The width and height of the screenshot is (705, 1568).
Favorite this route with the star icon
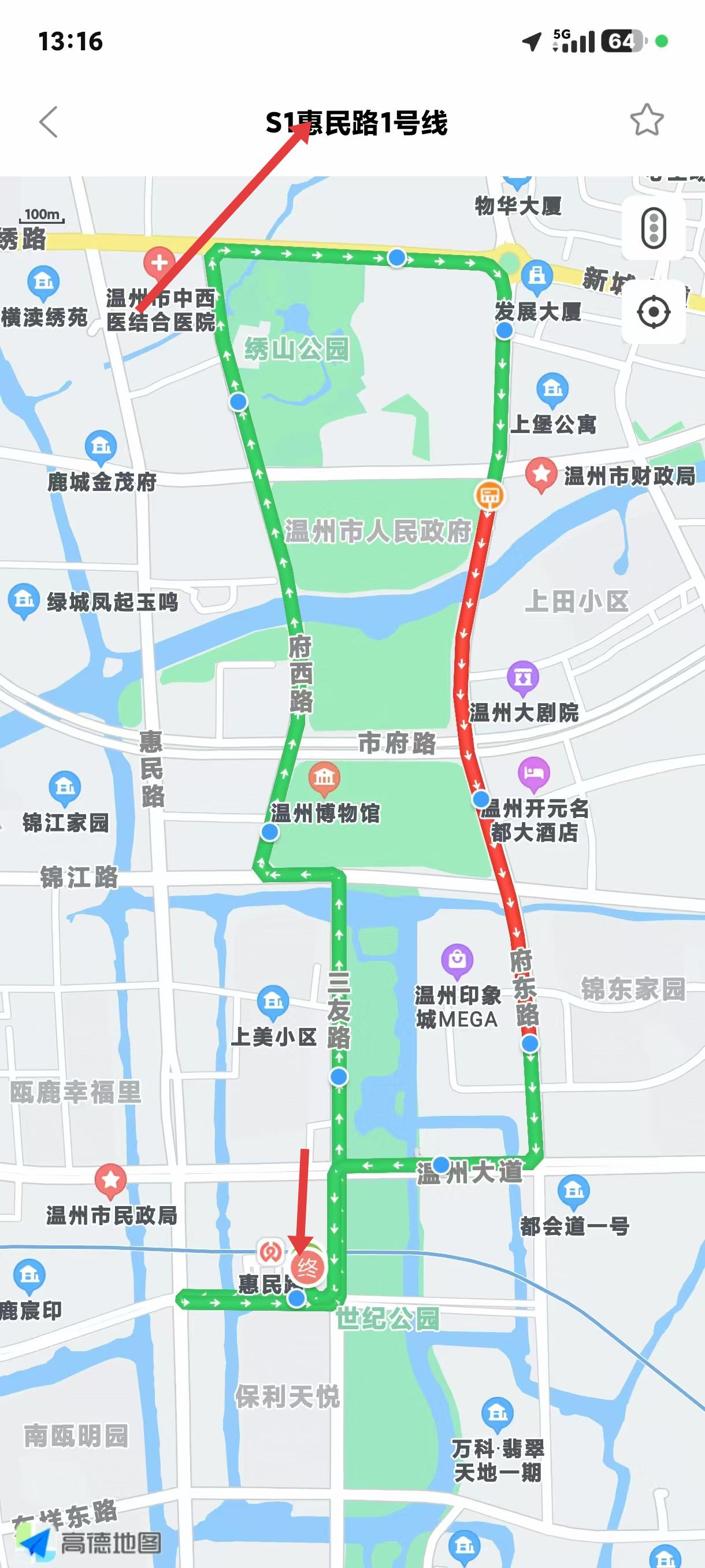coord(647,120)
